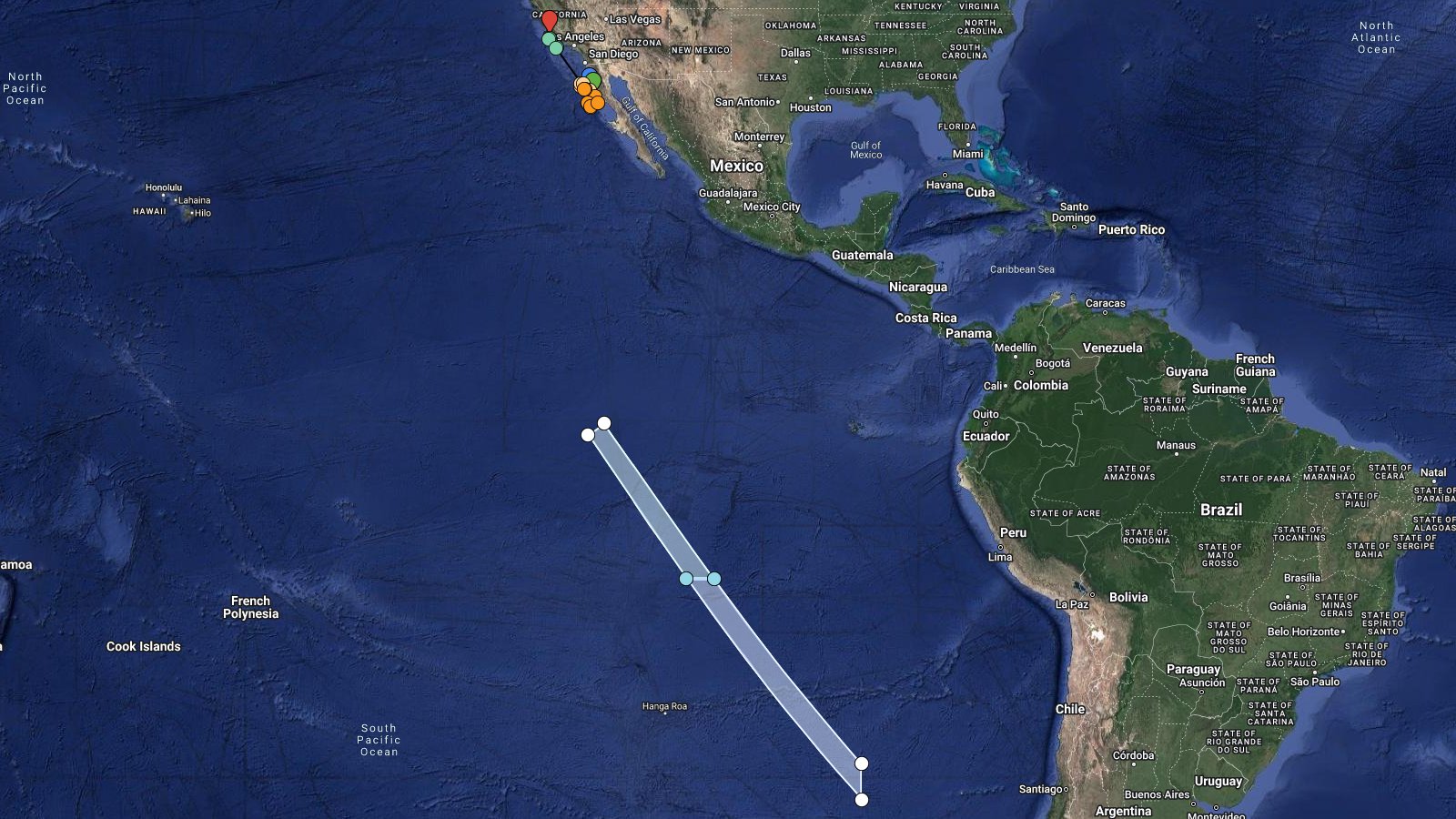The width and height of the screenshot is (1456, 819).
Task: Select the polygon's westernmost white vertex handle
Action: [588, 435]
